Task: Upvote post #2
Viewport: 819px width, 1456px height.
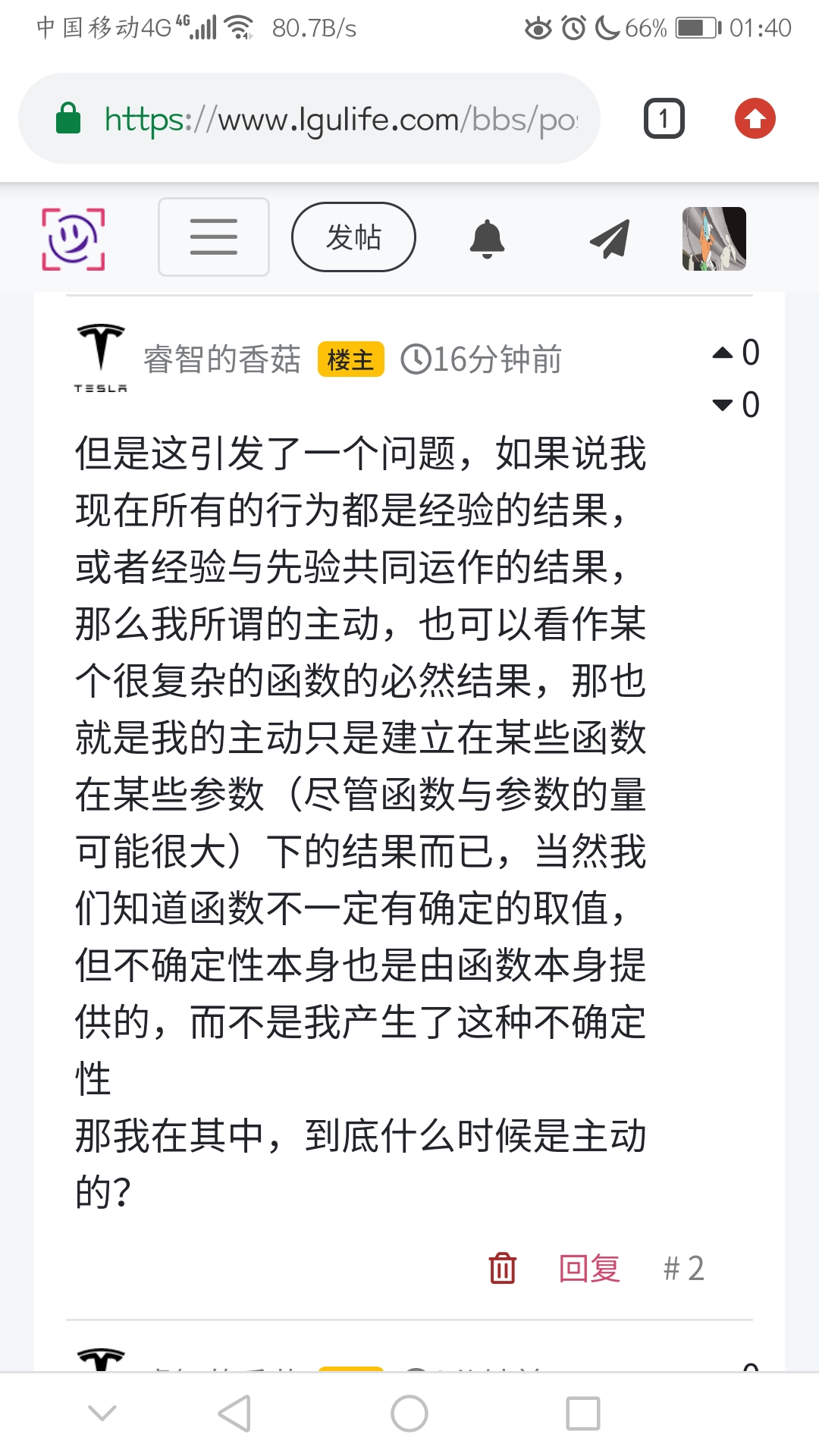Action: coord(723,353)
